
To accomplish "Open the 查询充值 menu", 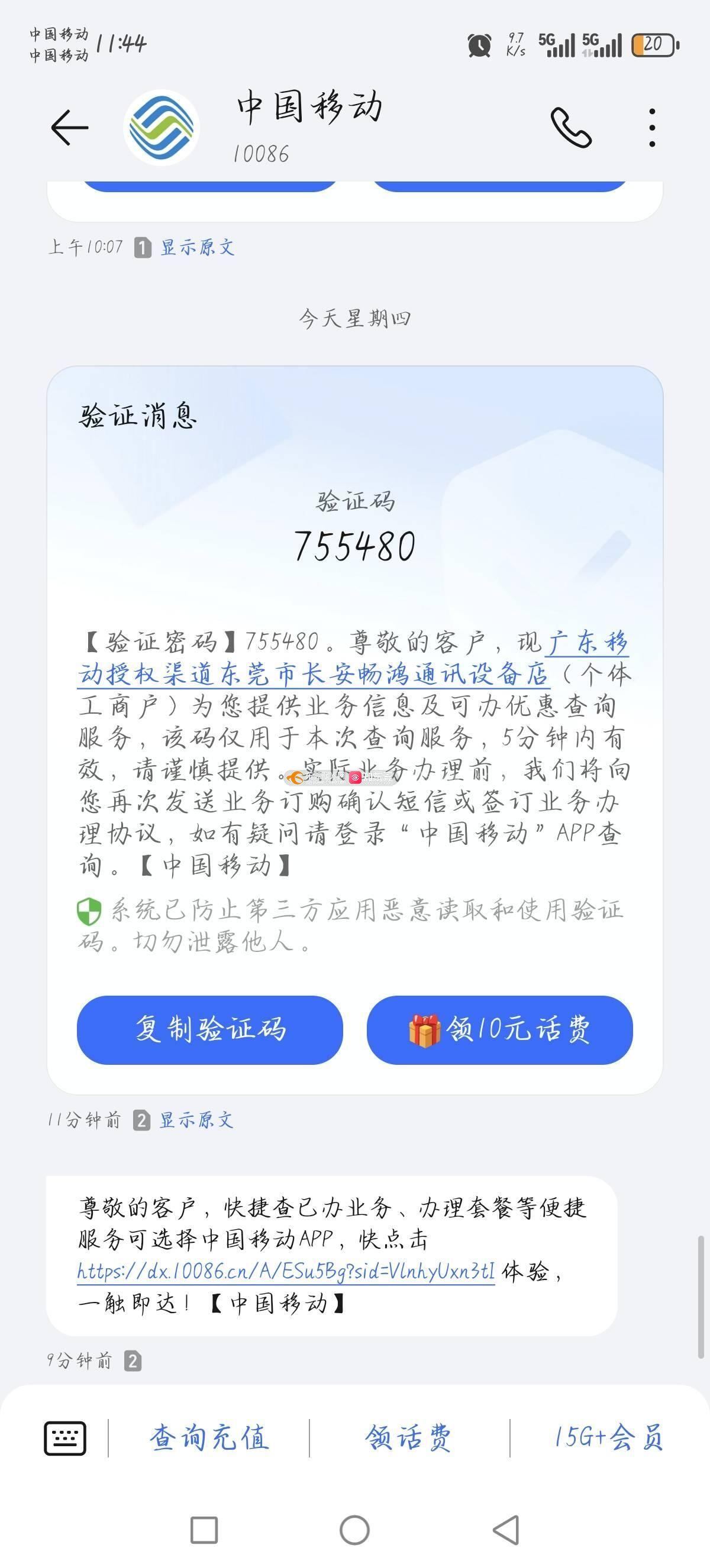I will [x=209, y=1438].
